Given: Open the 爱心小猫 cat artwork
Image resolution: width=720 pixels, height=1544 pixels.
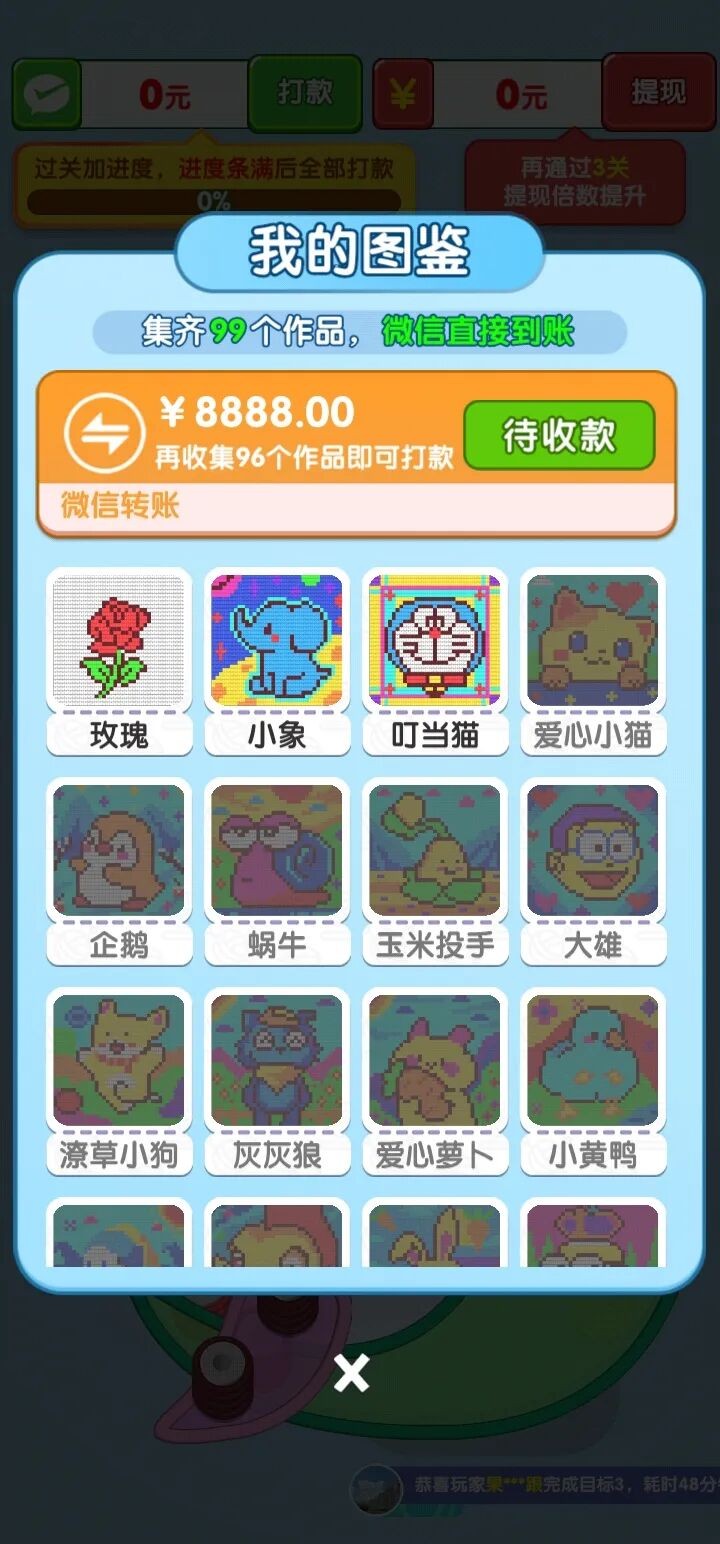Looking at the screenshot, I should (x=593, y=643).
